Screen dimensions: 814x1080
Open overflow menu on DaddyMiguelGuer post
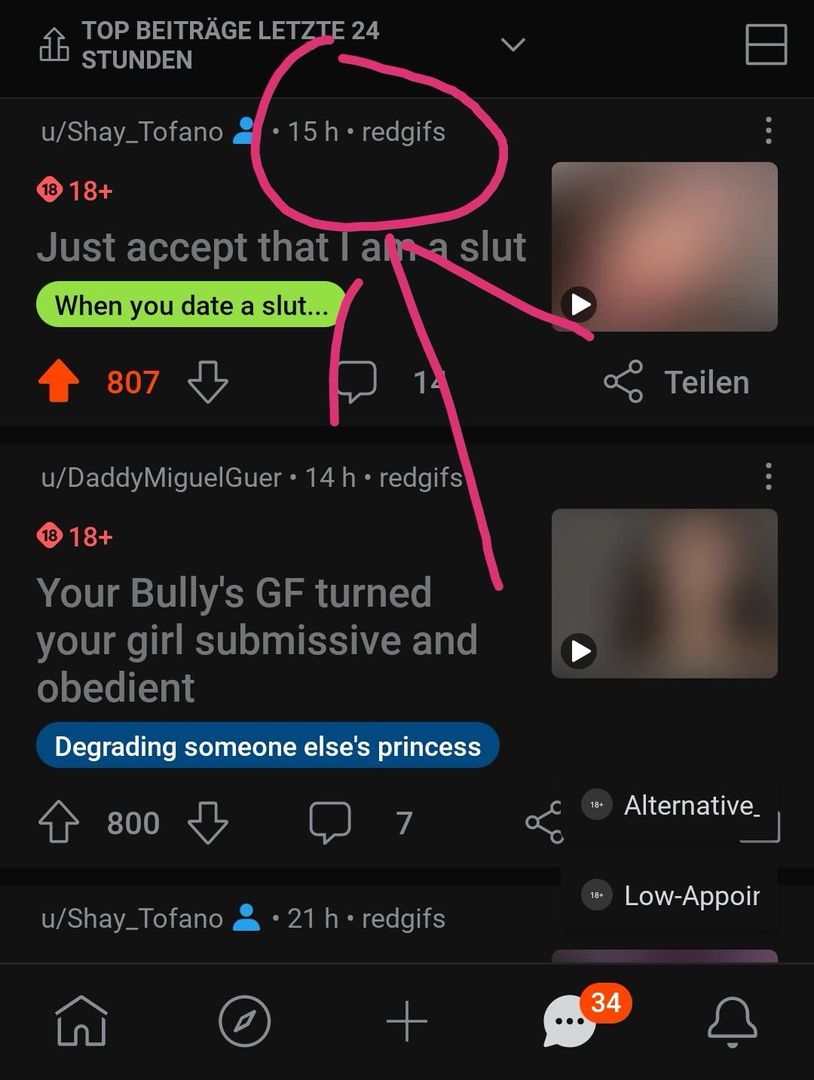[x=767, y=476]
